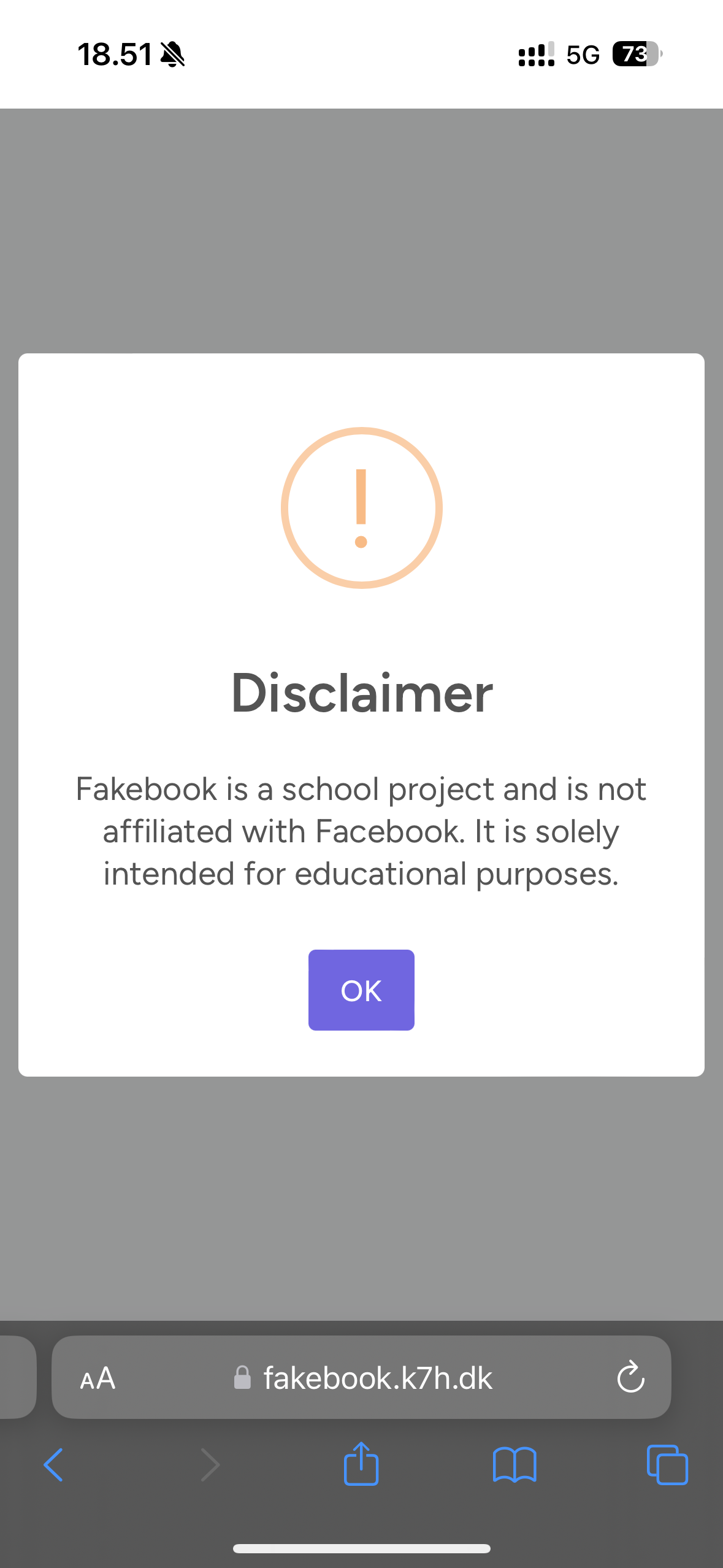Open the share sheet
The image size is (723, 1568).
[x=361, y=1464]
